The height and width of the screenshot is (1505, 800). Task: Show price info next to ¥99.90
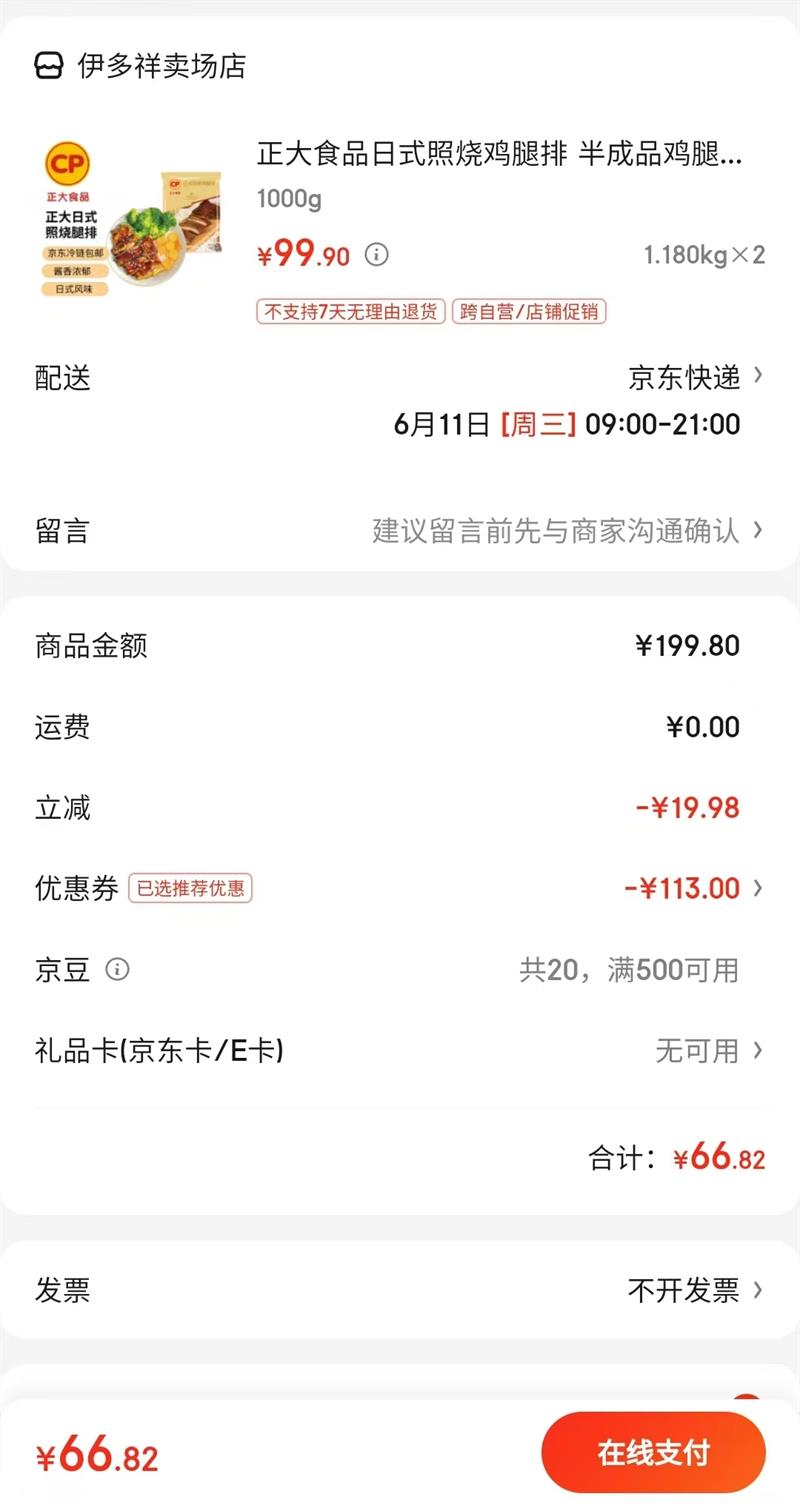click(376, 254)
